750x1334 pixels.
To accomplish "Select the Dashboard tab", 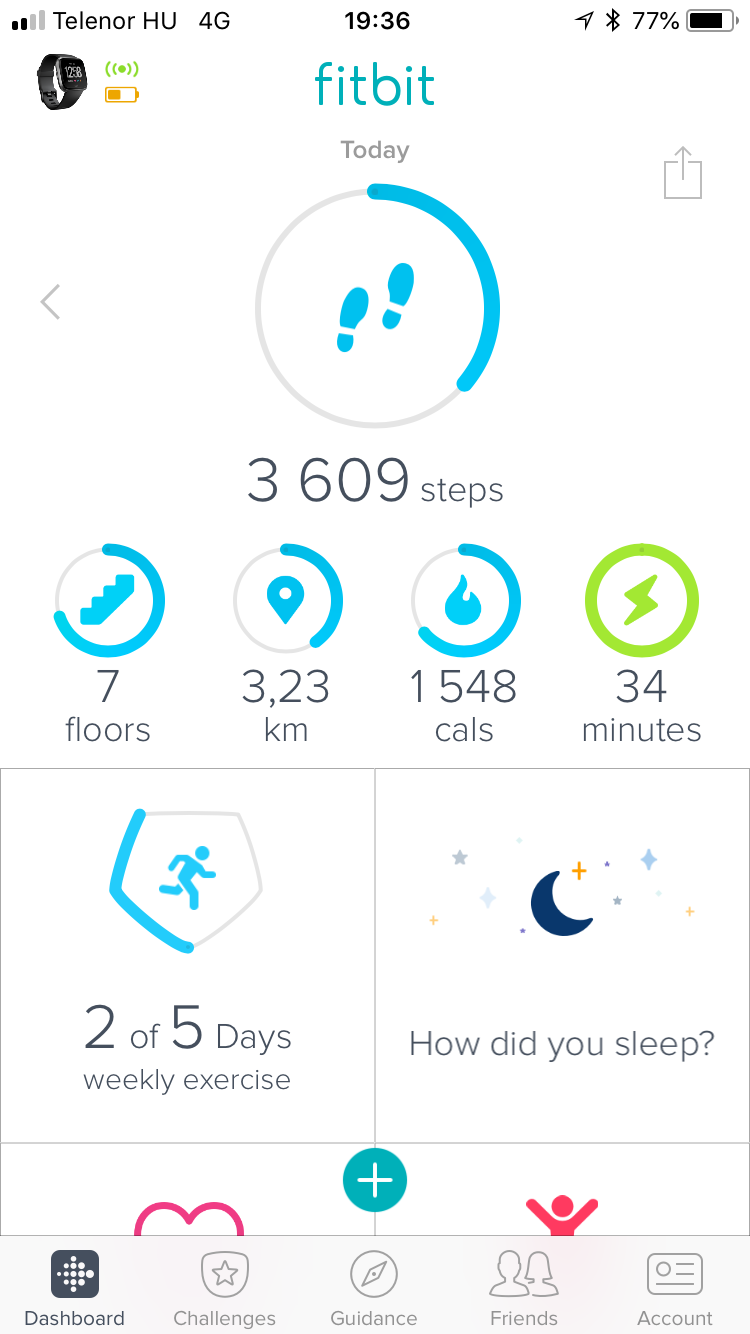I will click(75, 1290).
